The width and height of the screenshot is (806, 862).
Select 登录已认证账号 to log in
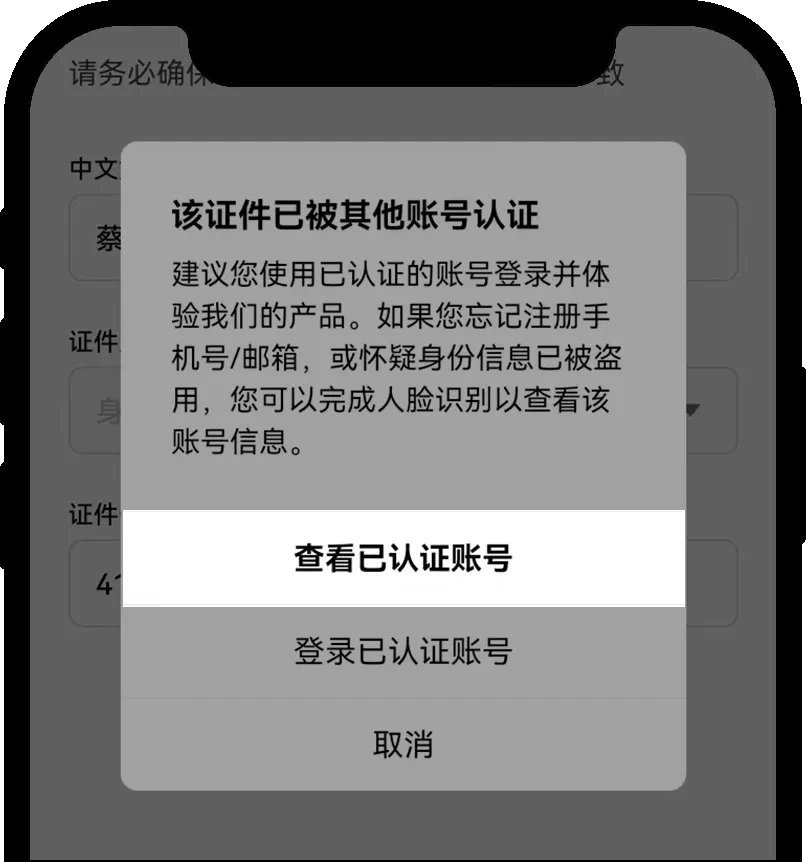(x=403, y=651)
